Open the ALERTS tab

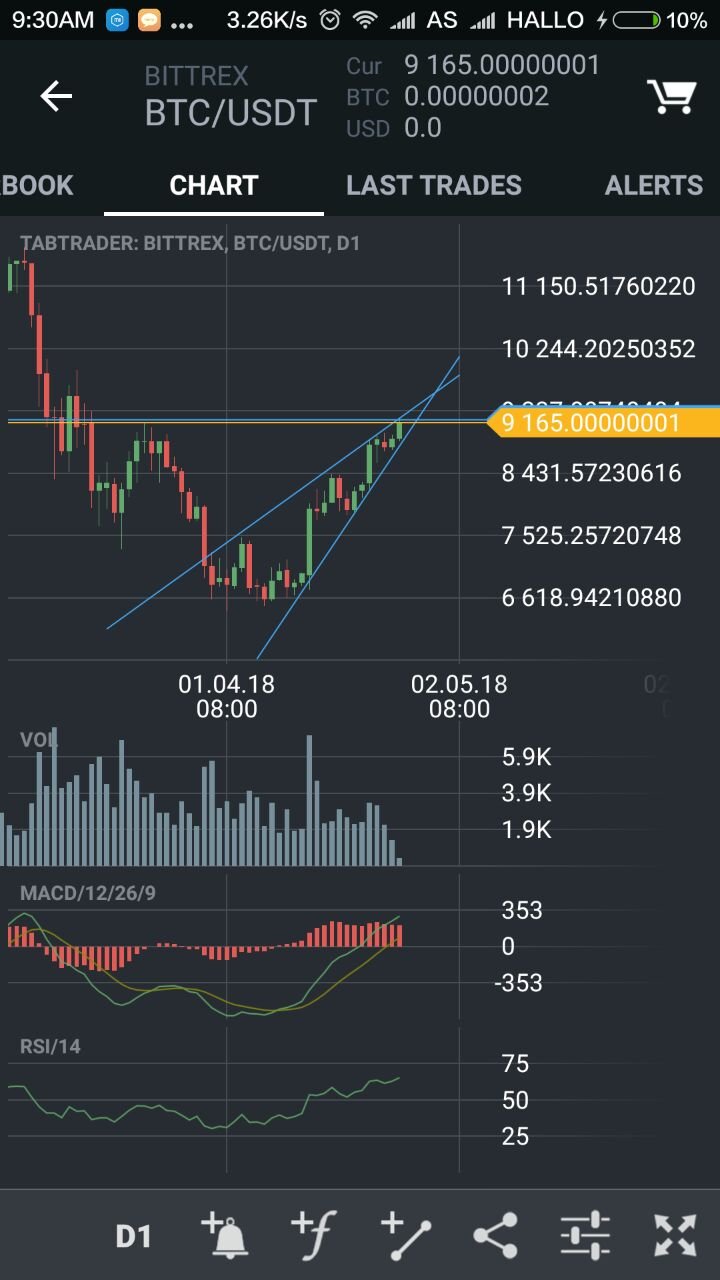click(654, 185)
